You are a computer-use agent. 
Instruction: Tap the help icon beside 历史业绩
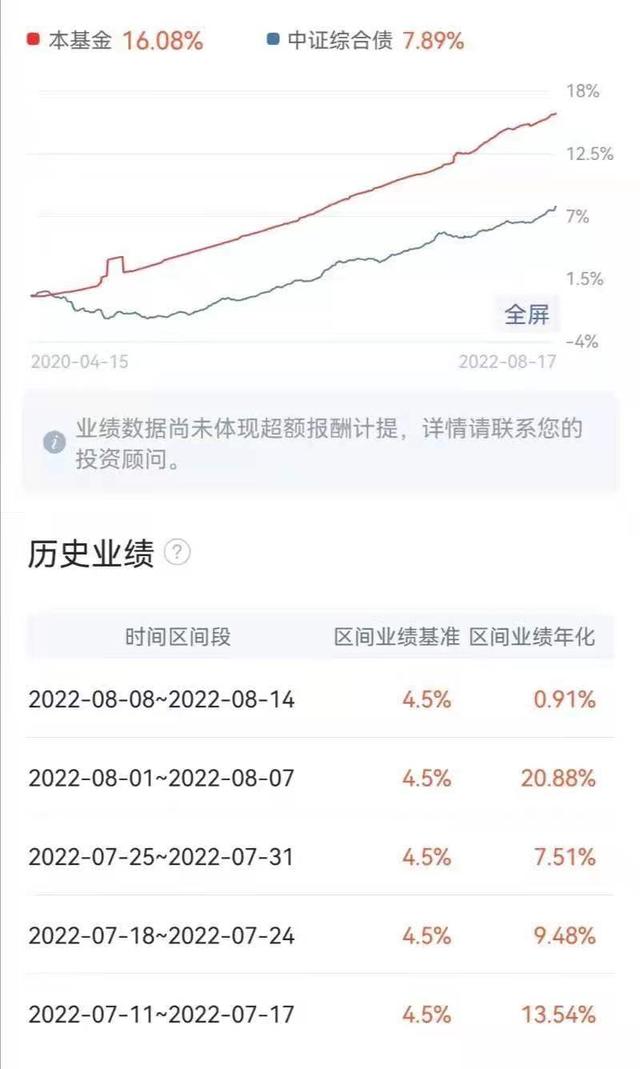pos(177,552)
